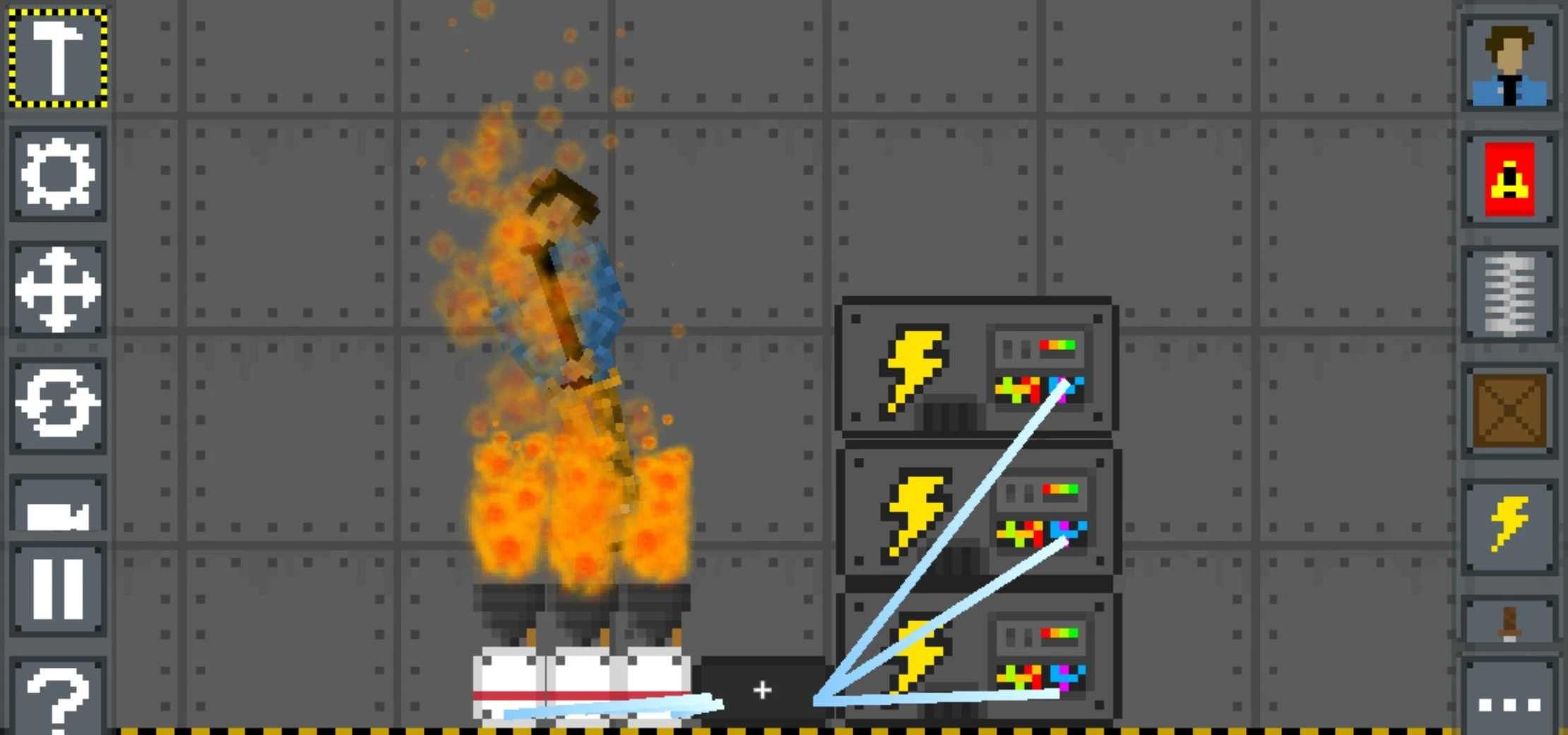Choose the brown plunger item
This screenshot has height=735, width=1568.
(x=1509, y=623)
